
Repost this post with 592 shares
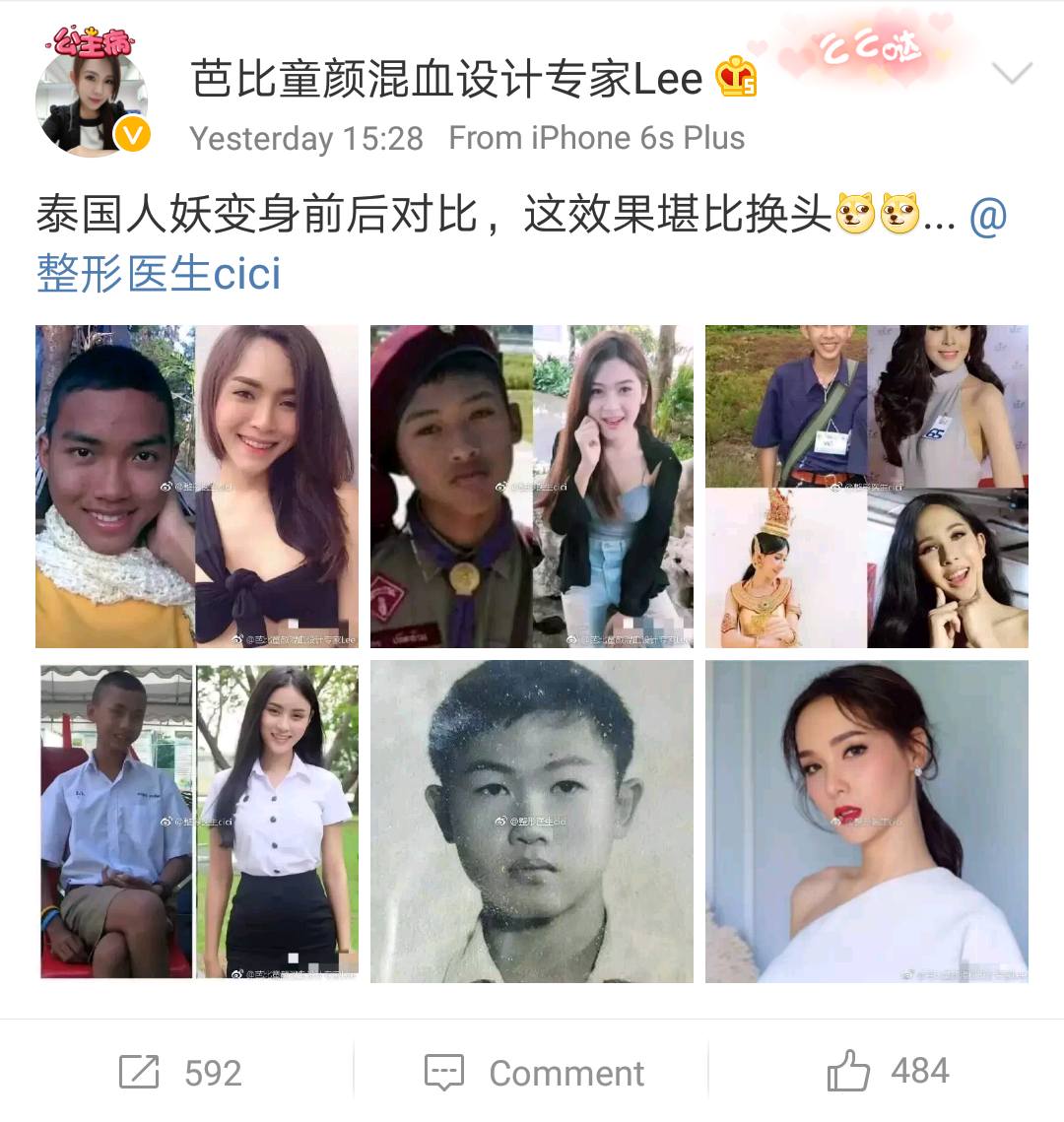[180, 1072]
